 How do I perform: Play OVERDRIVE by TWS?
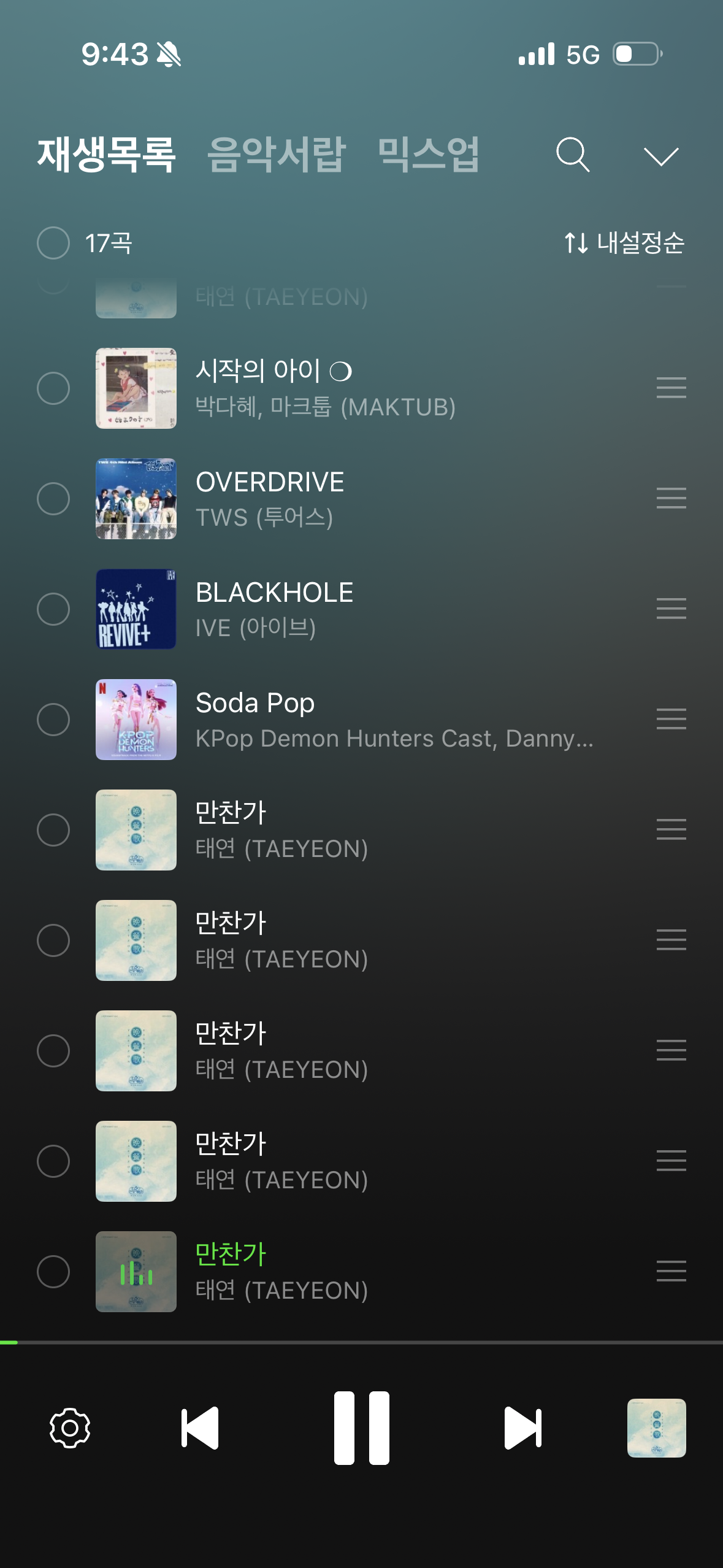tap(362, 499)
